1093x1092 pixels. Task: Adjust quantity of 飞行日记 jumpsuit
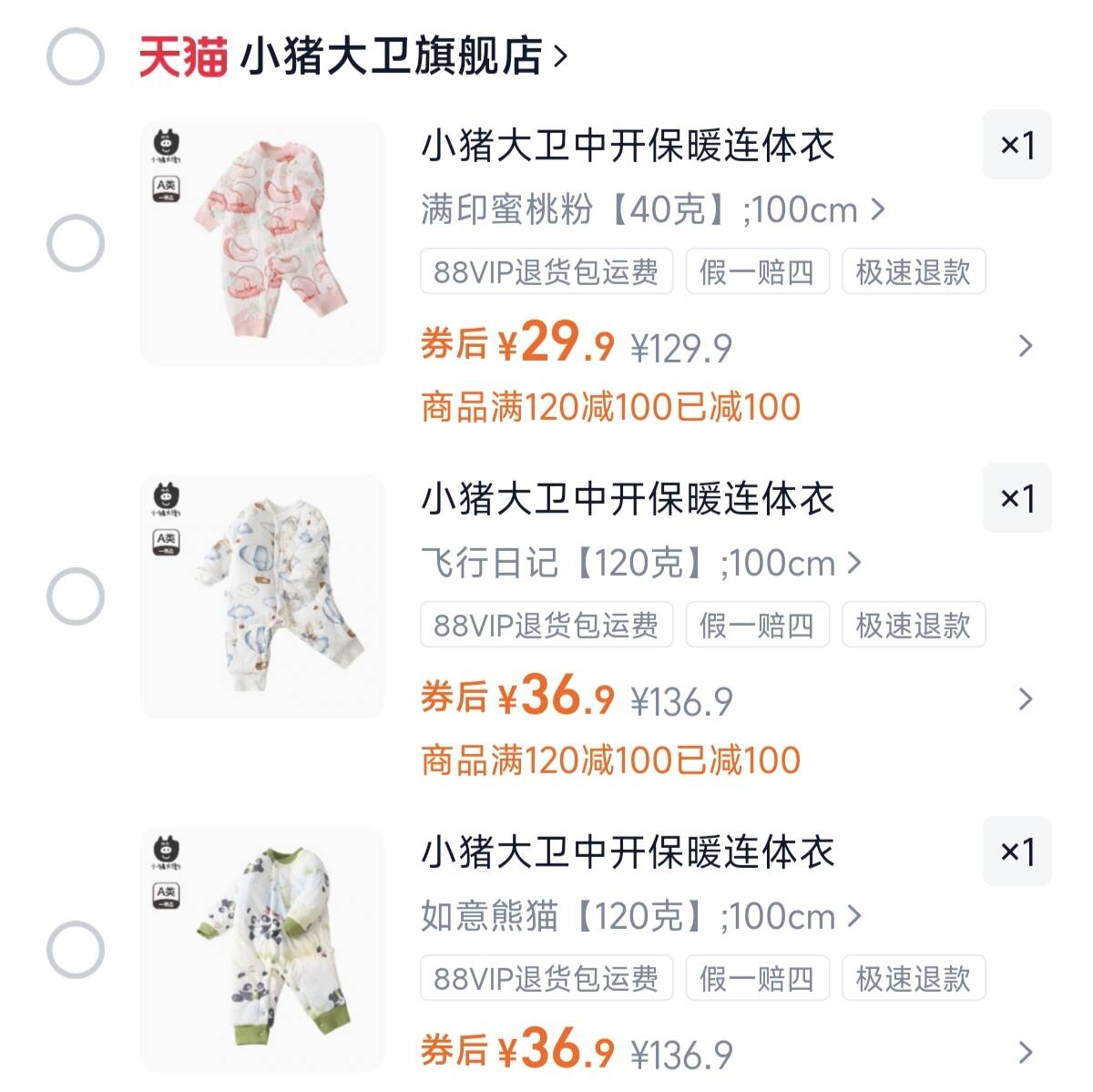[x=1016, y=498]
